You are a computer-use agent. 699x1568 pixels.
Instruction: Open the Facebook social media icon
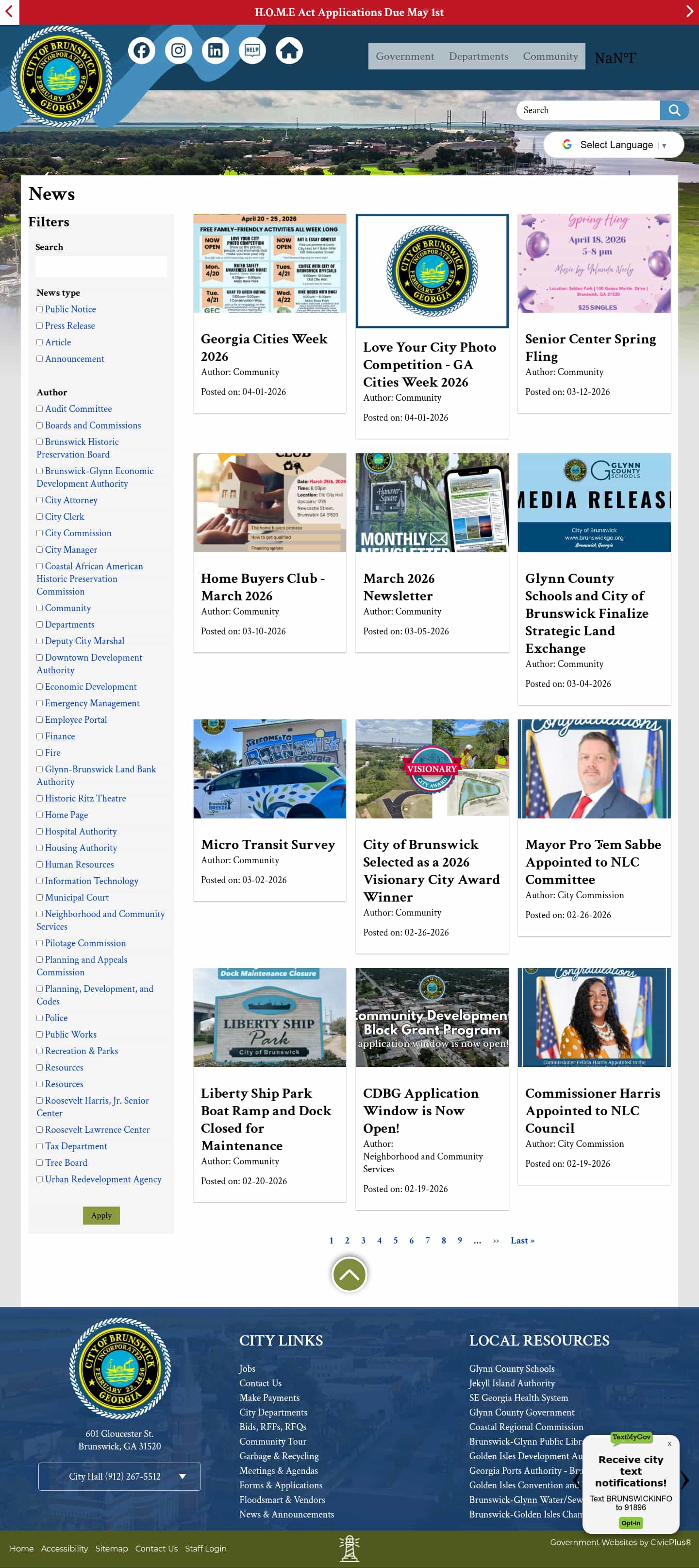click(141, 51)
